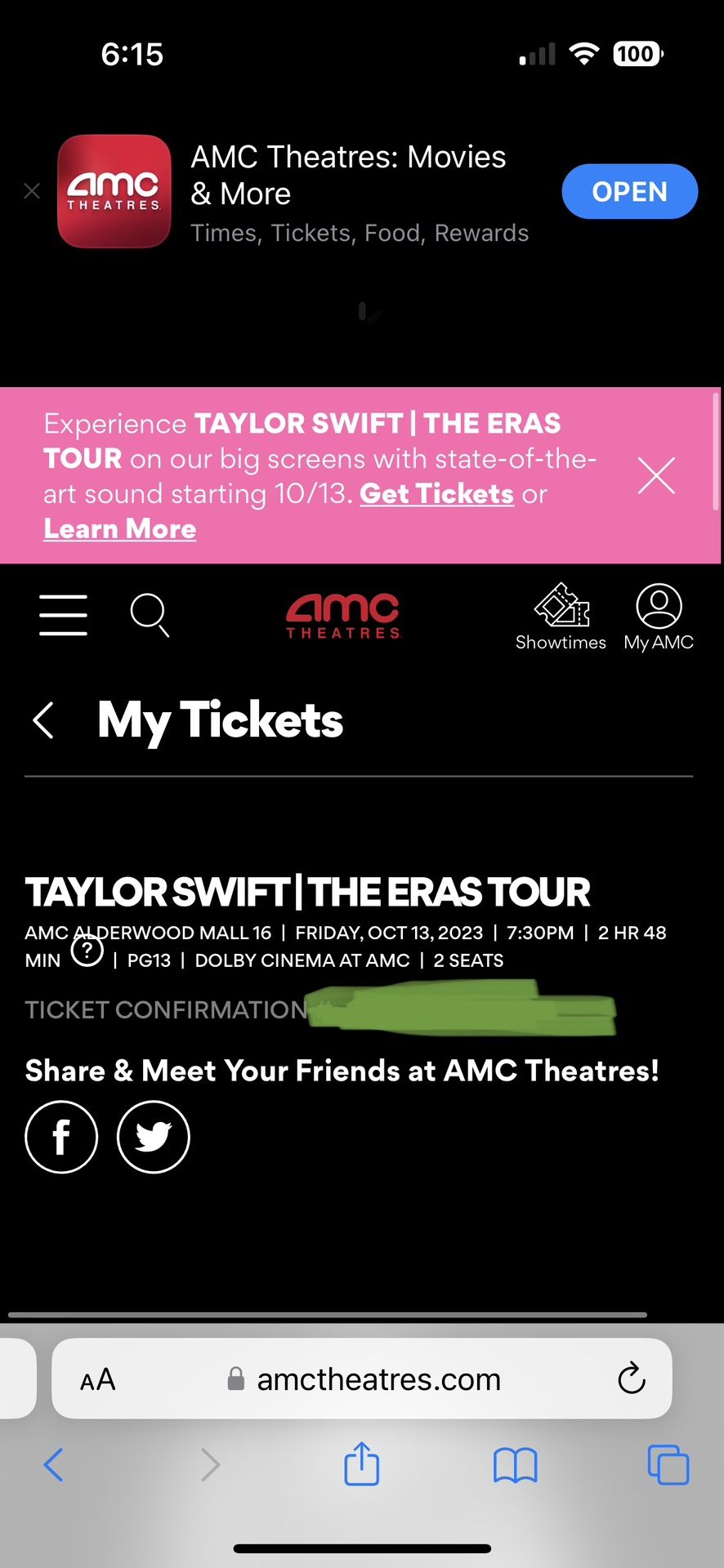This screenshot has height=1568, width=724.
Task: Open My AMC account
Action: [659, 617]
